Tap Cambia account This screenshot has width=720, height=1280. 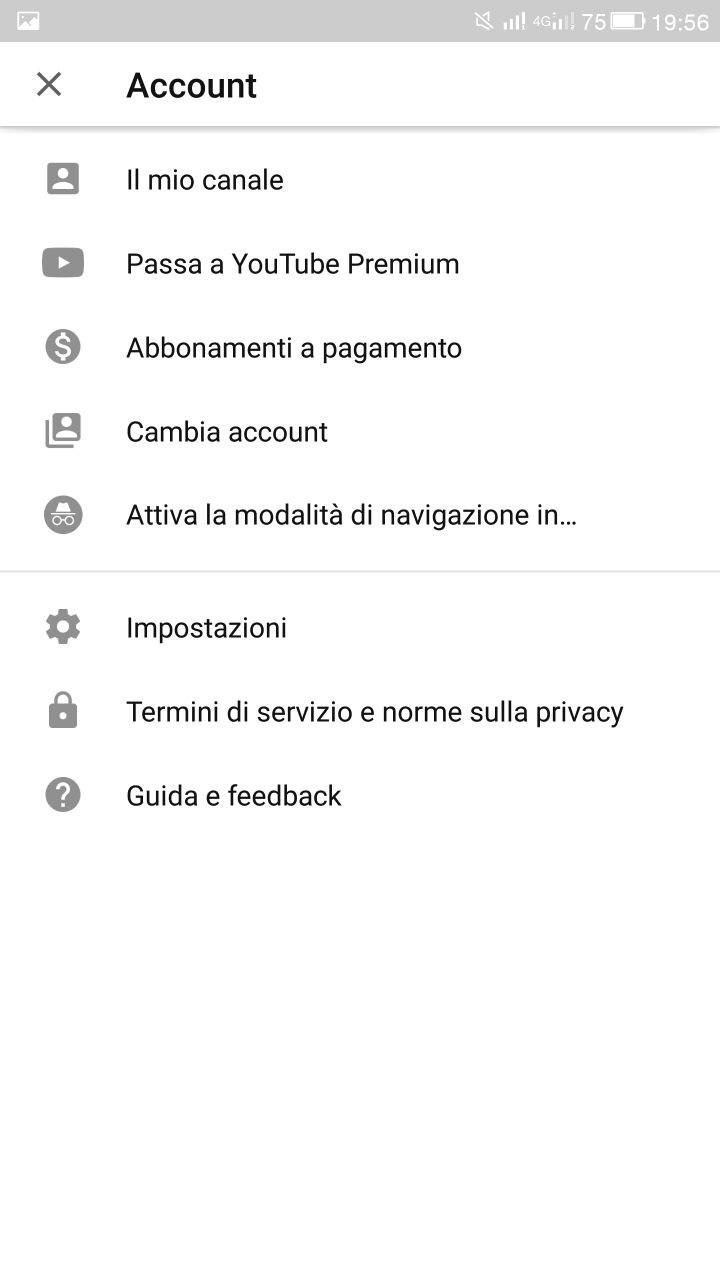point(360,431)
